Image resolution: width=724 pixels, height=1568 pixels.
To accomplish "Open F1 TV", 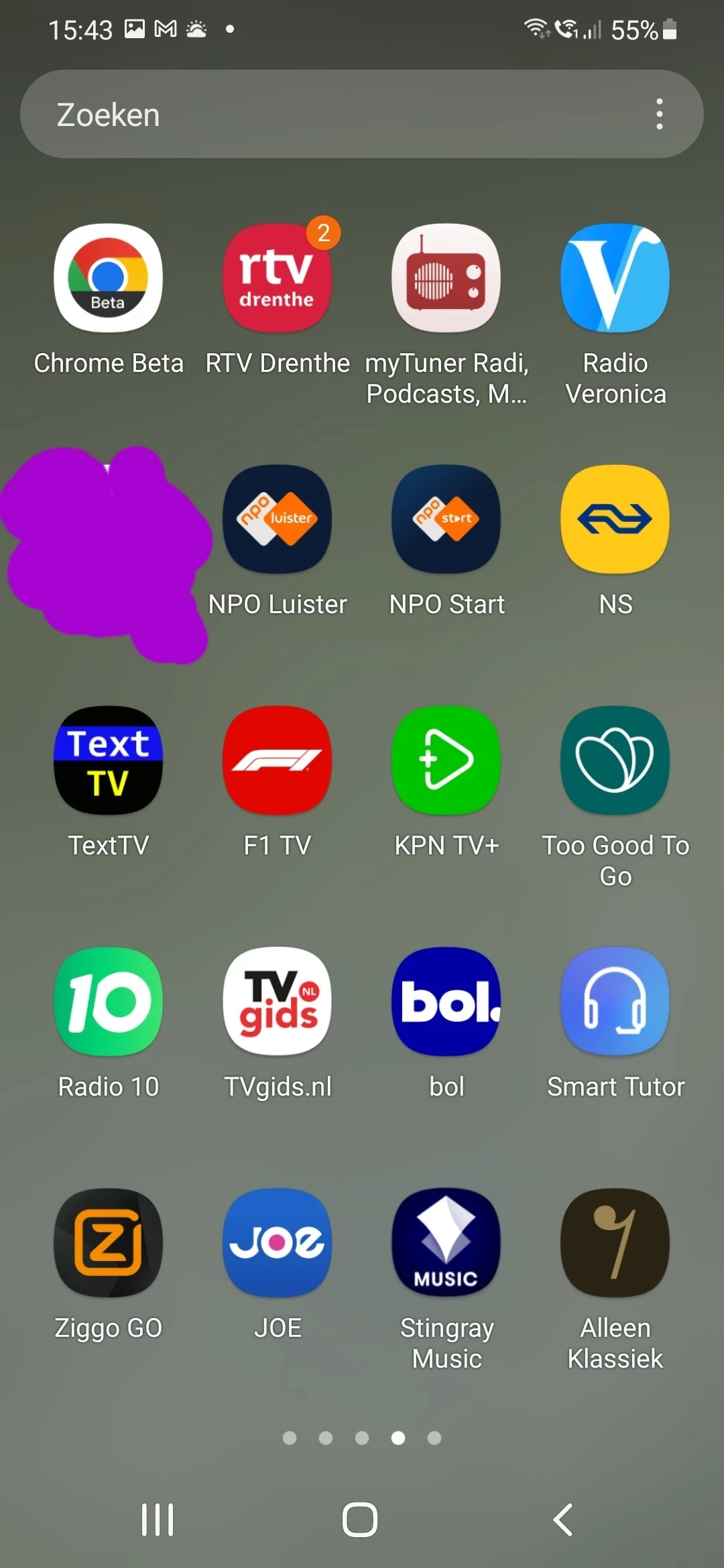I will pos(277,761).
